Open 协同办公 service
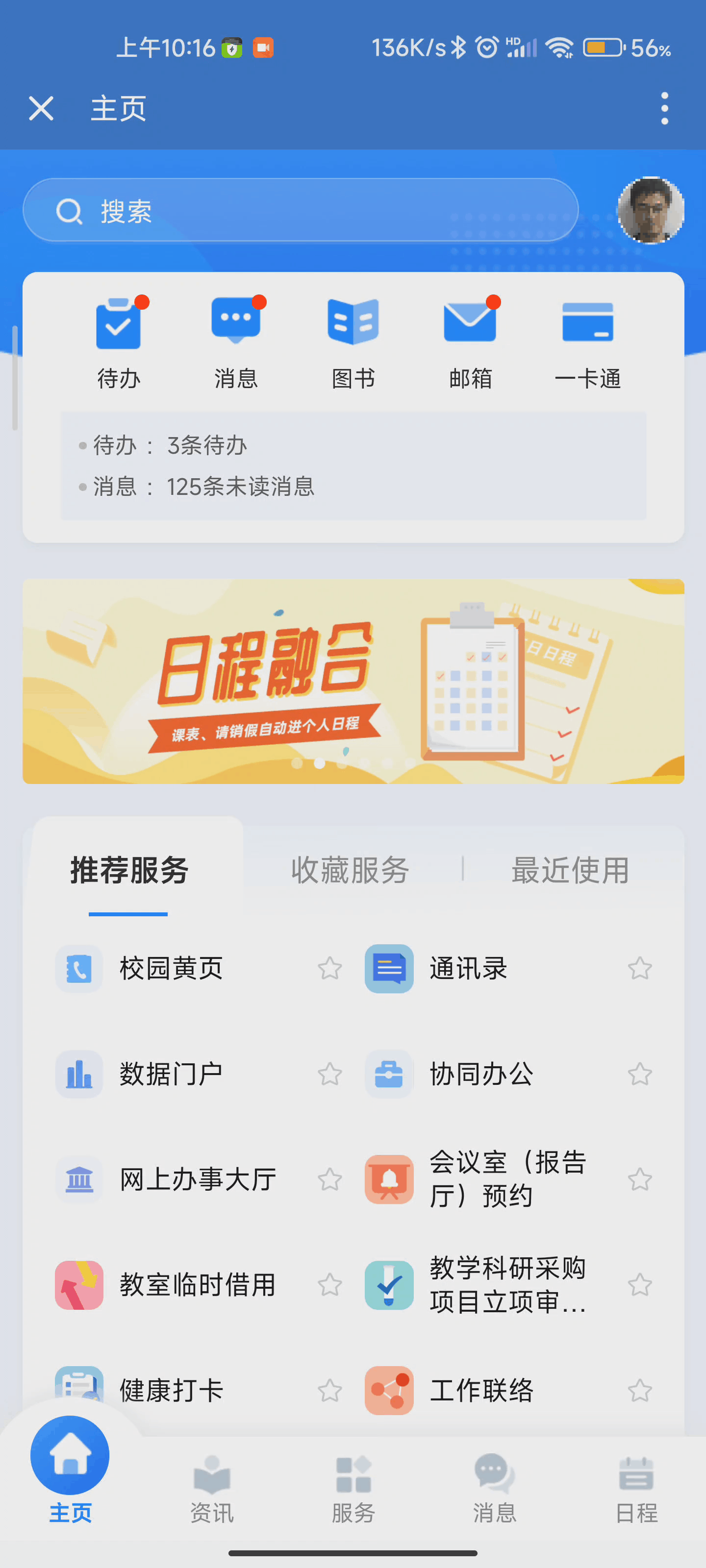Image resolution: width=706 pixels, height=1568 pixels. pos(481,1074)
